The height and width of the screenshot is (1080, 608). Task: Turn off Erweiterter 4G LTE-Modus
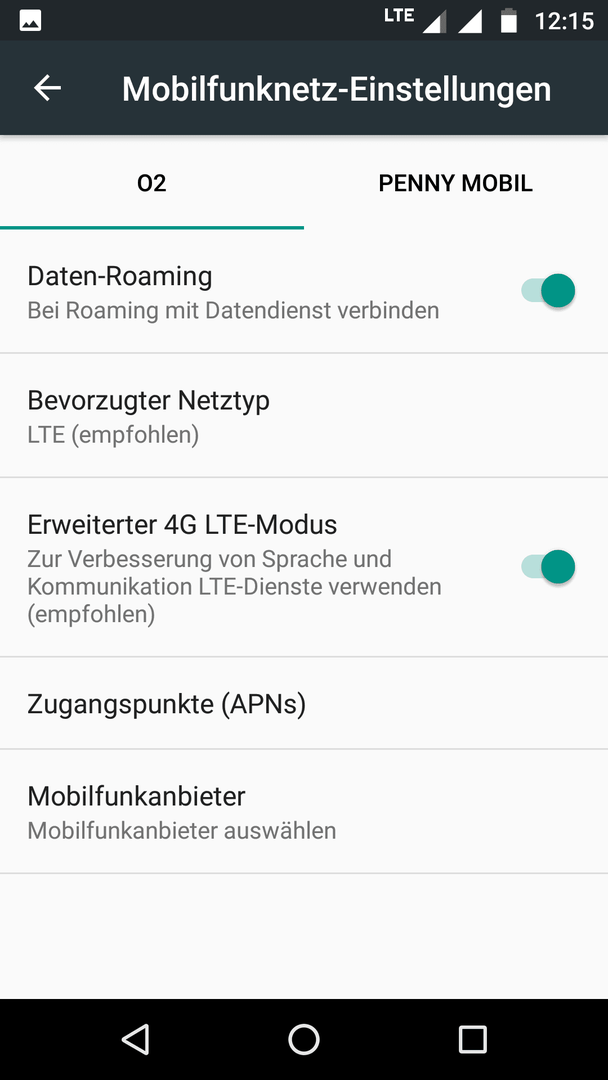548,567
